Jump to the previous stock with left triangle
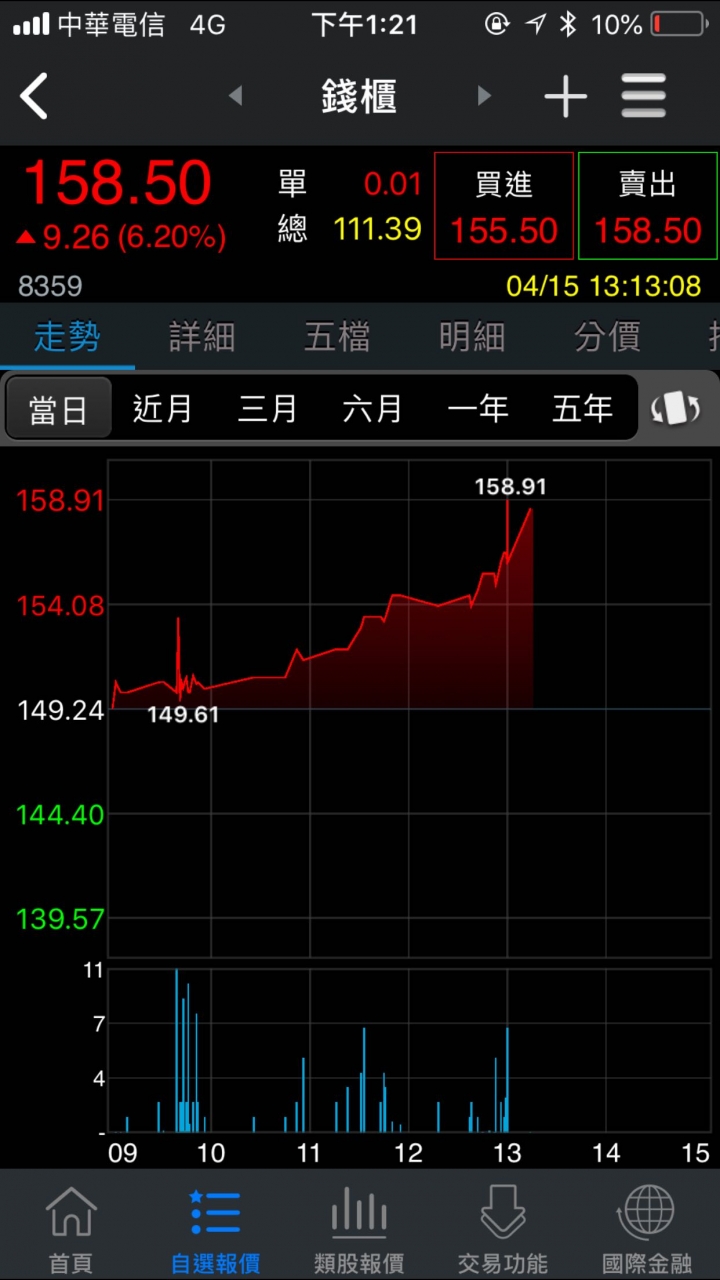 236,96
